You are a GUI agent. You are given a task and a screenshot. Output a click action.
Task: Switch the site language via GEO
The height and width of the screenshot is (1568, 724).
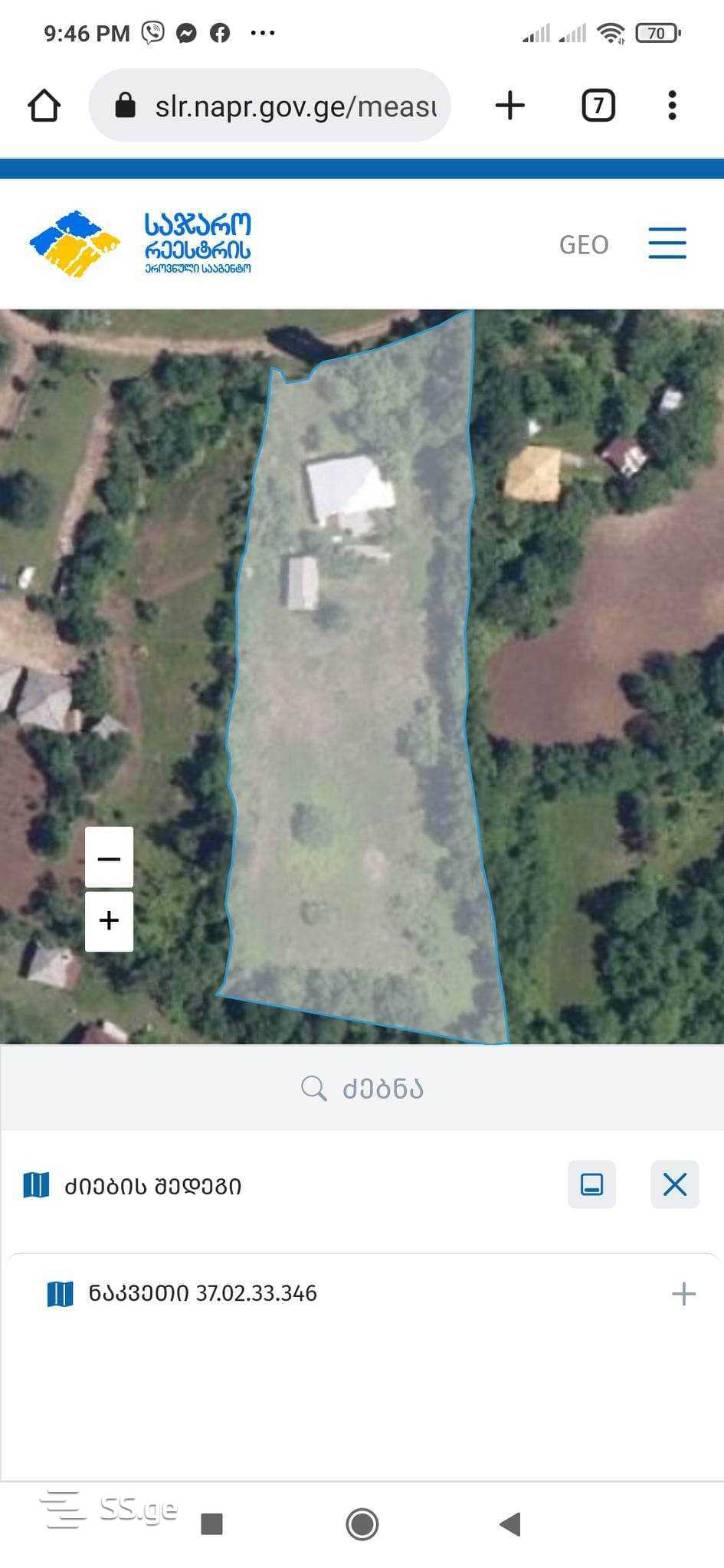coord(584,244)
